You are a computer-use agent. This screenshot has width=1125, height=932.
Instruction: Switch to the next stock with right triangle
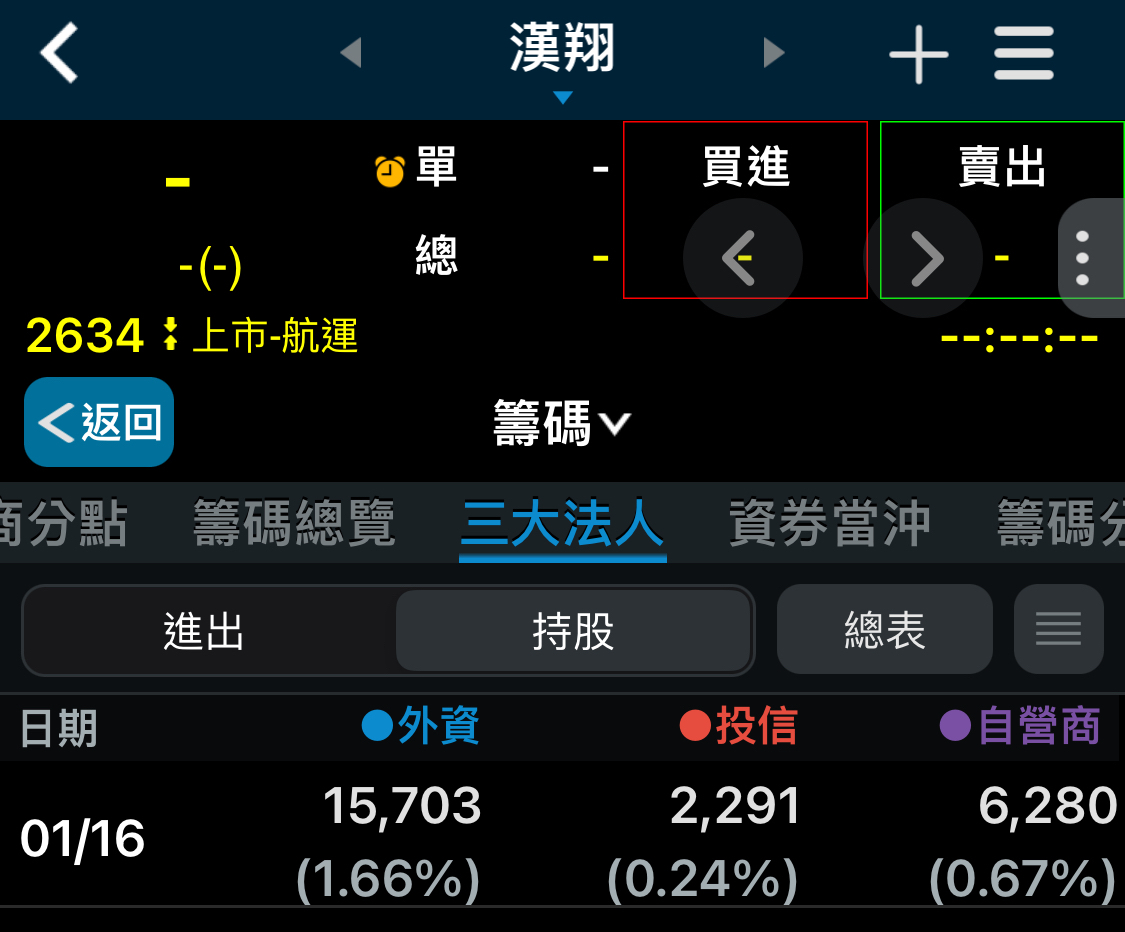pyautogui.click(x=773, y=52)
